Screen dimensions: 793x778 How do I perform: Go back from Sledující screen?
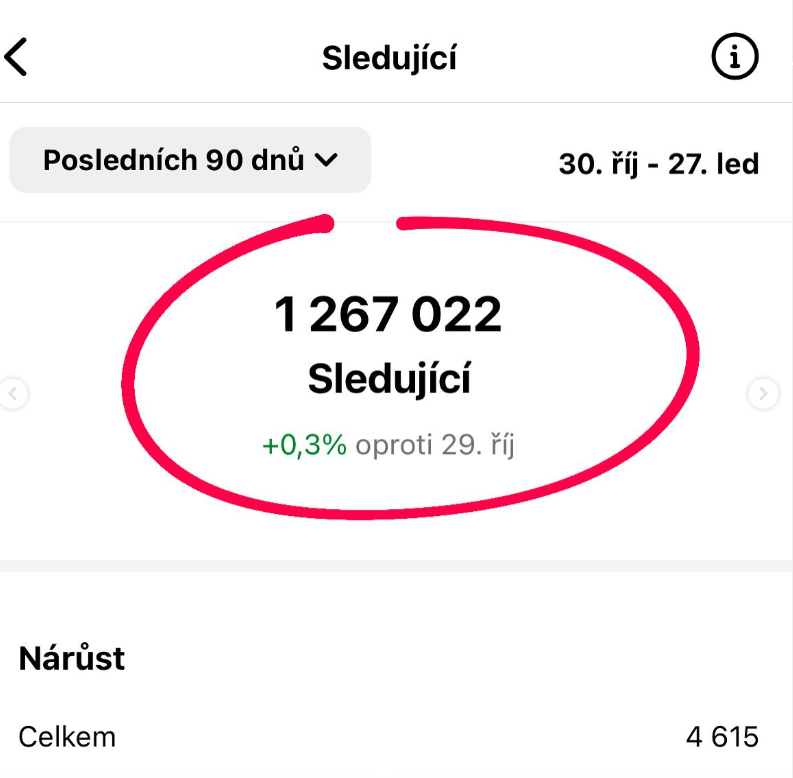click(x=17, y=58)
